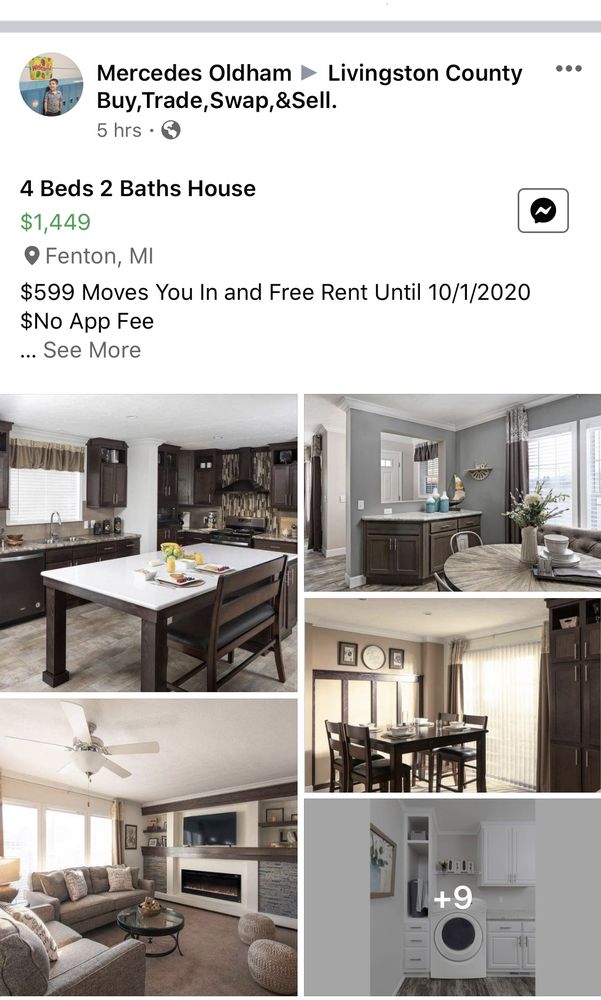Viewport: 601px width, 1000px height.
Task: View the dark dining table photo
Action: 452,695
